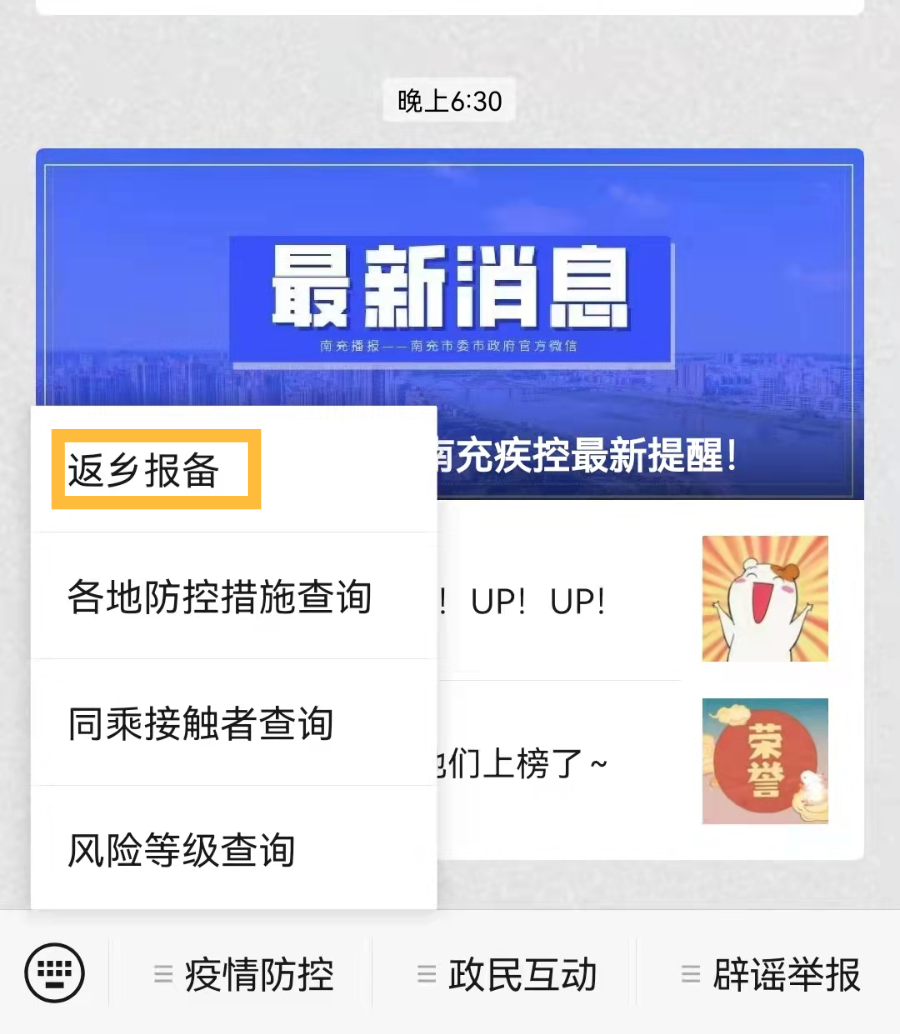900x1034 pixels.
Task: Open the 辟谣举报 bottom menu
Action: coord(772,974)
